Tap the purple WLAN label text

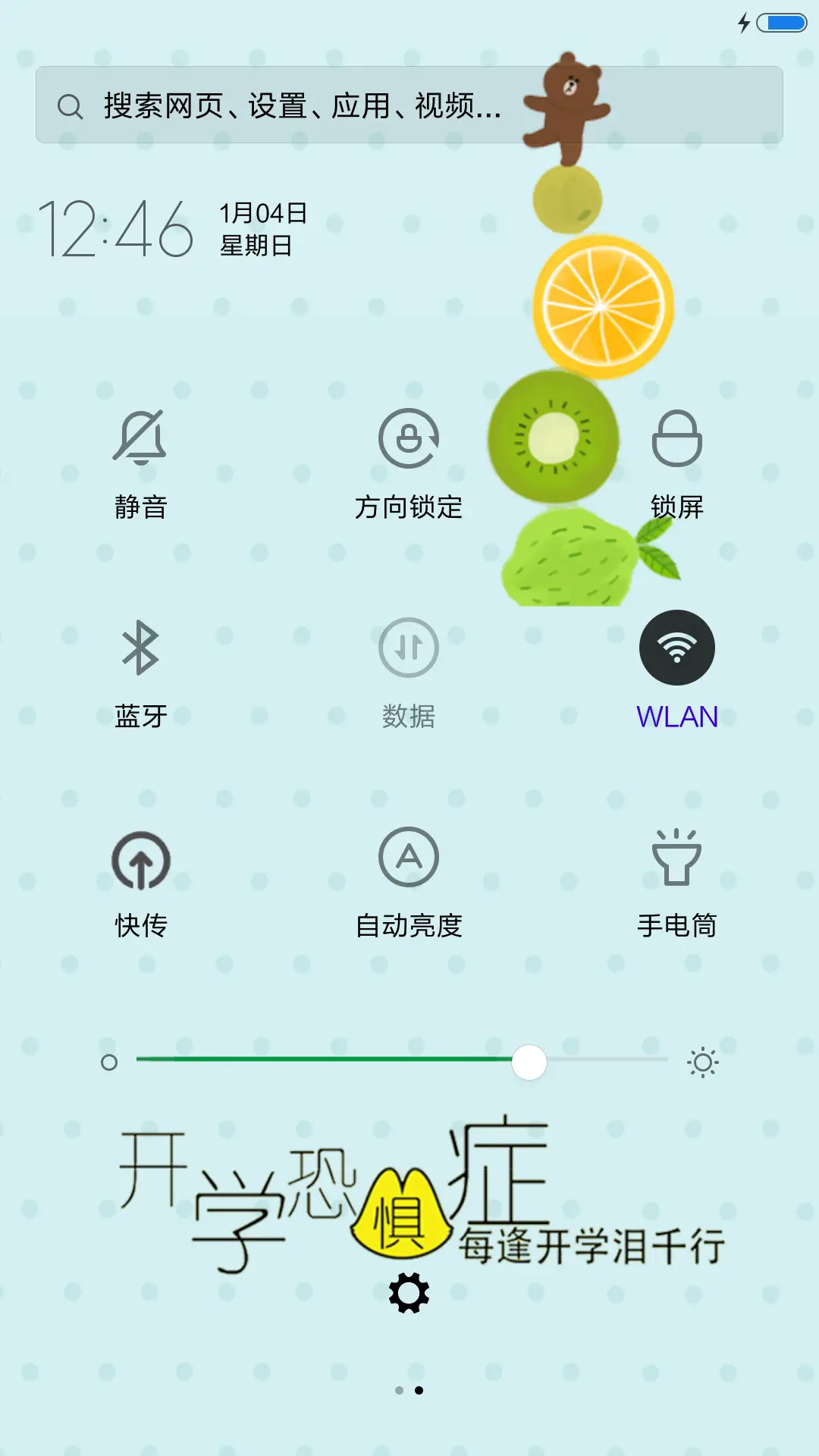click(677, 715)
